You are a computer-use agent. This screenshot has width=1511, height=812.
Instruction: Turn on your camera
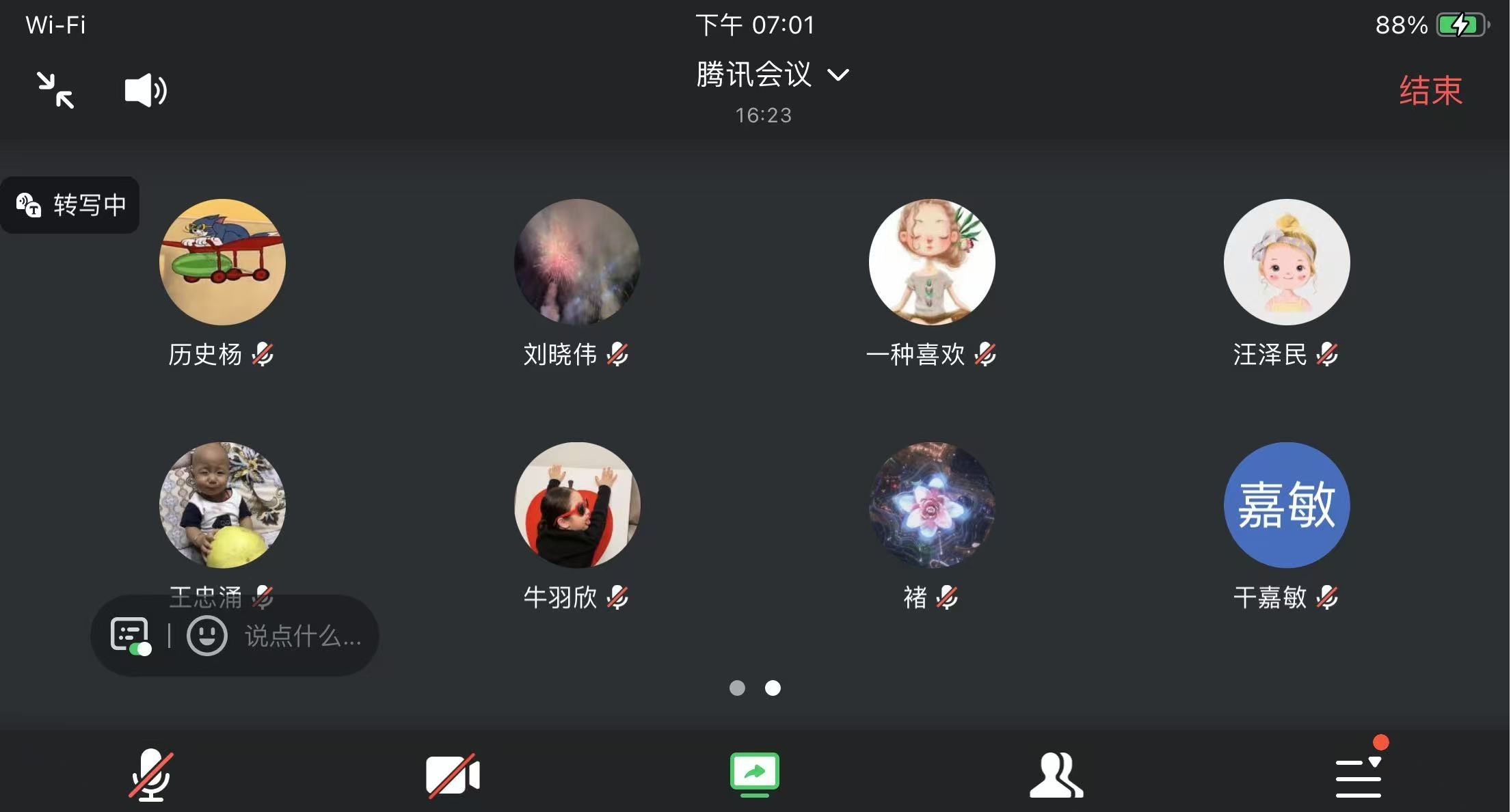[x=453, y=774]
